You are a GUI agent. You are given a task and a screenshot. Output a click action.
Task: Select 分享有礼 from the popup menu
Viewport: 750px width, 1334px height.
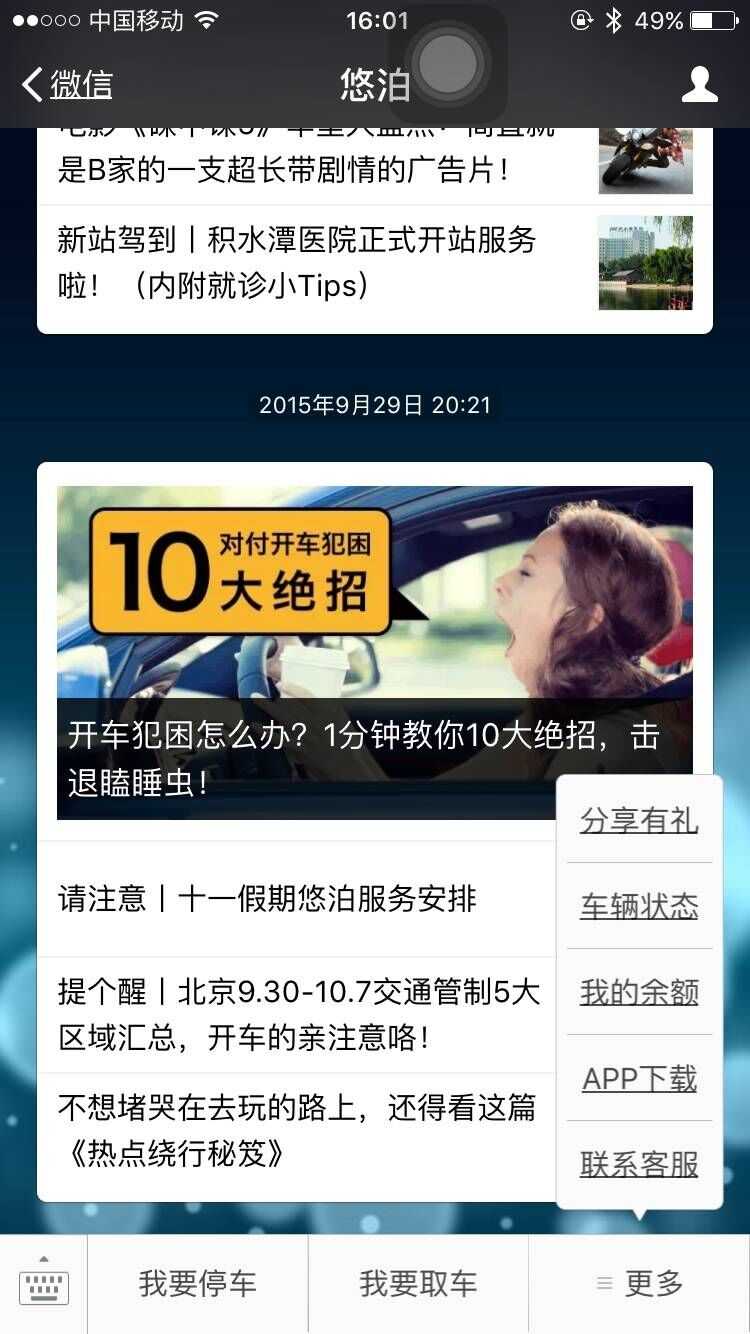pos(639,820)
